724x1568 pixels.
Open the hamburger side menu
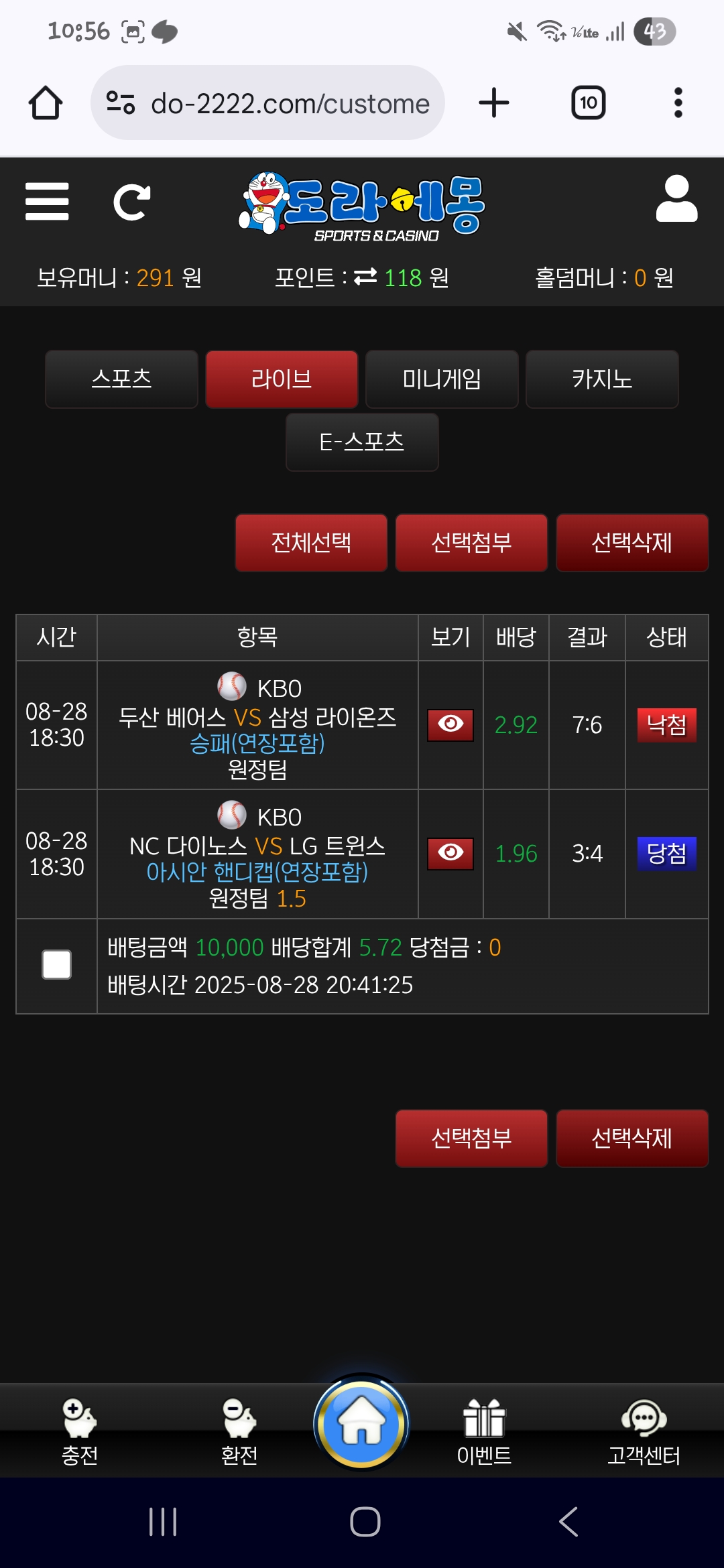pyautogui.click(x=47, y=201)
